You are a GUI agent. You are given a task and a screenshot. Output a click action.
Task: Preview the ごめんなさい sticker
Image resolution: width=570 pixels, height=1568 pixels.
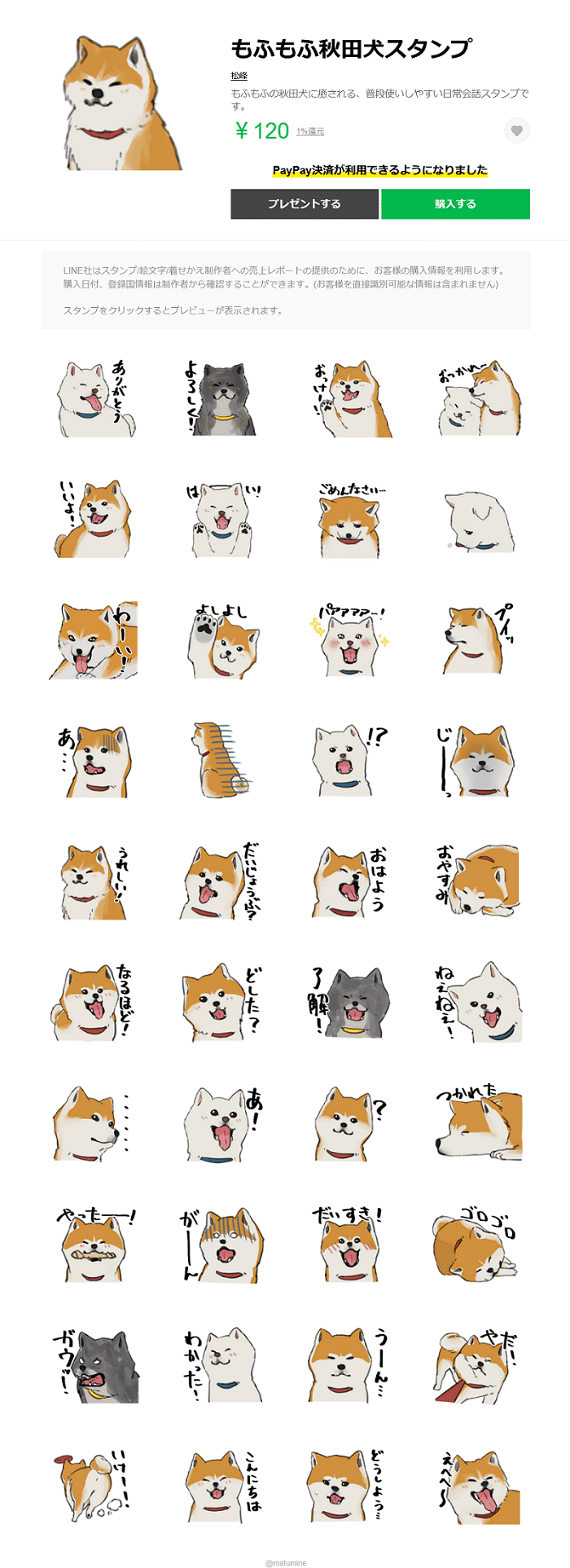[350, 520]
